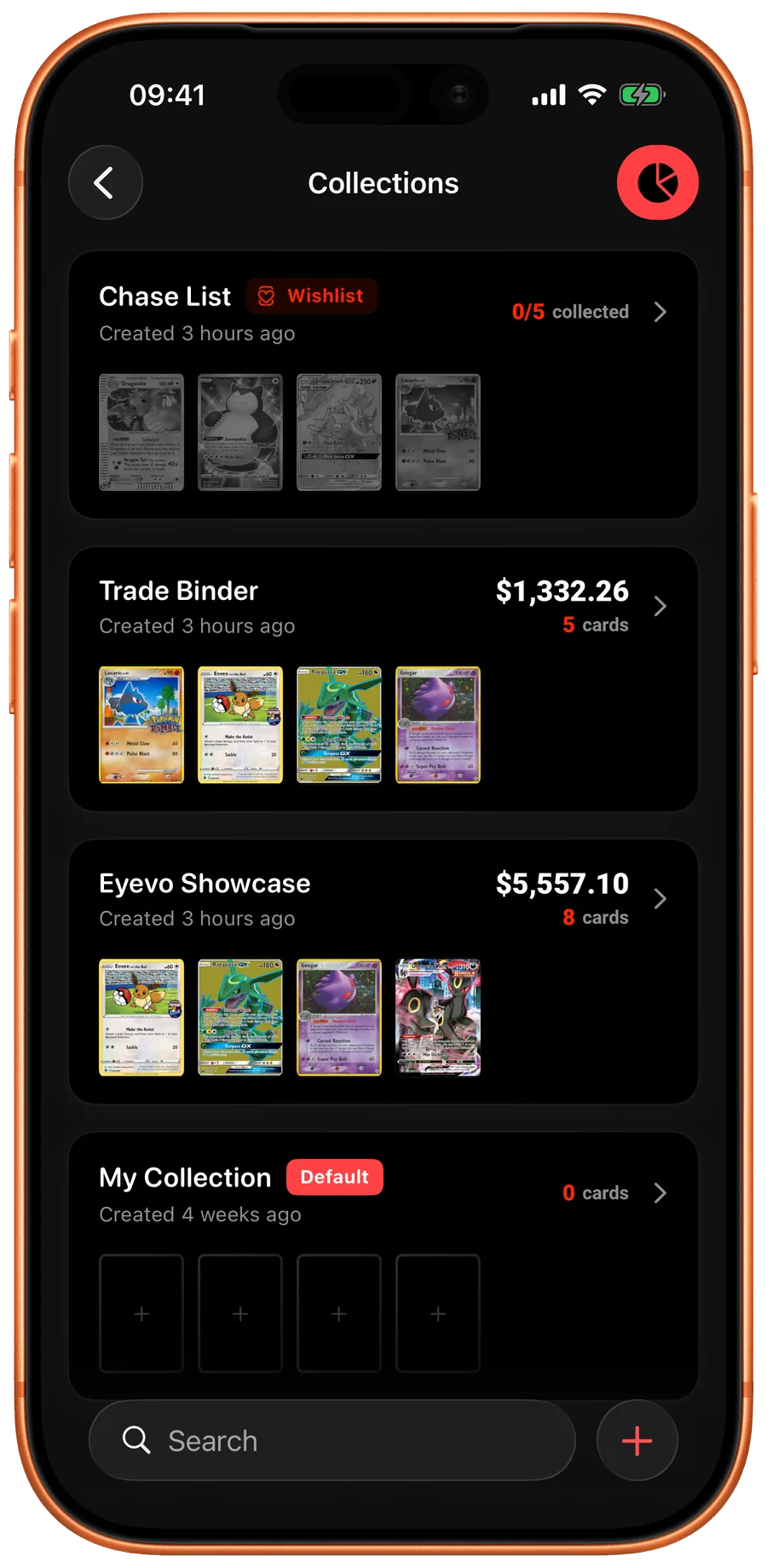This screenshot has height=1568, width=767.
Task: Open the Chase List wishlist collection
Action: tap(383, 384)
